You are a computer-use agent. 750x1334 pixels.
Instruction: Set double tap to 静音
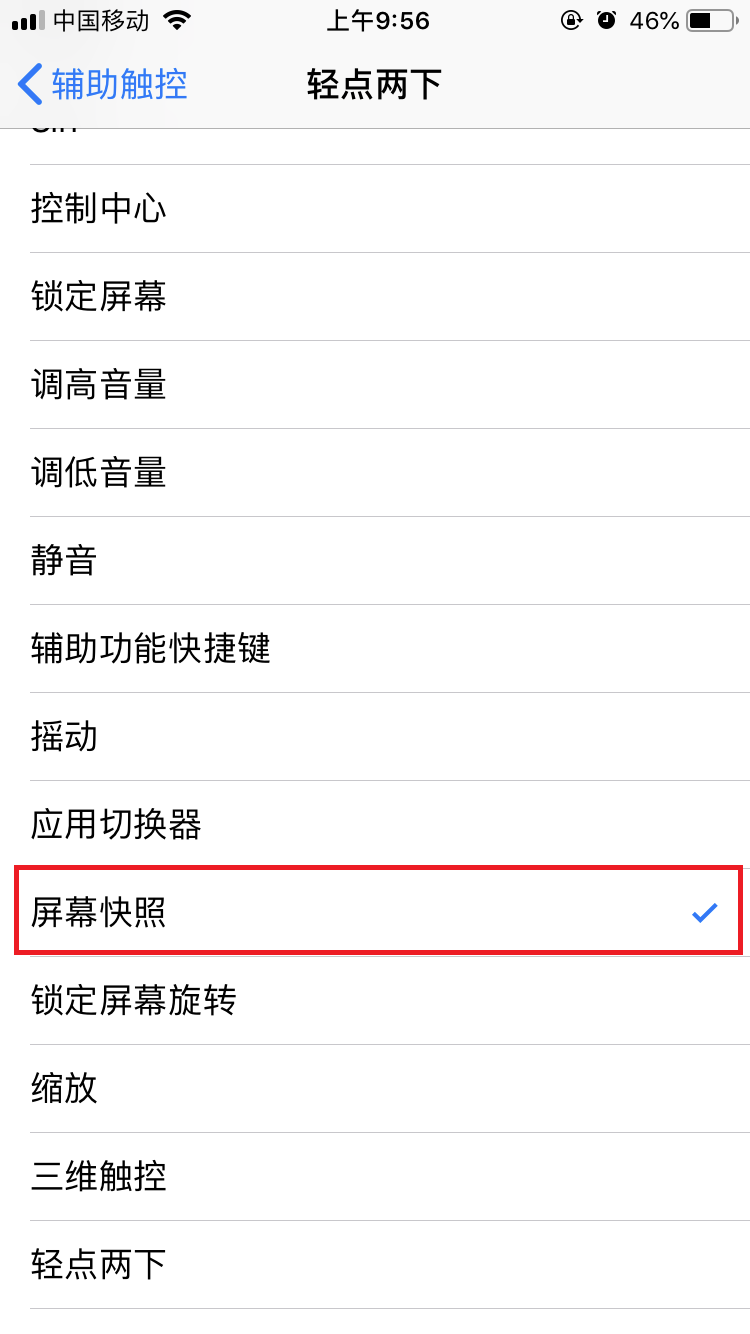click(x=375, y=561)
